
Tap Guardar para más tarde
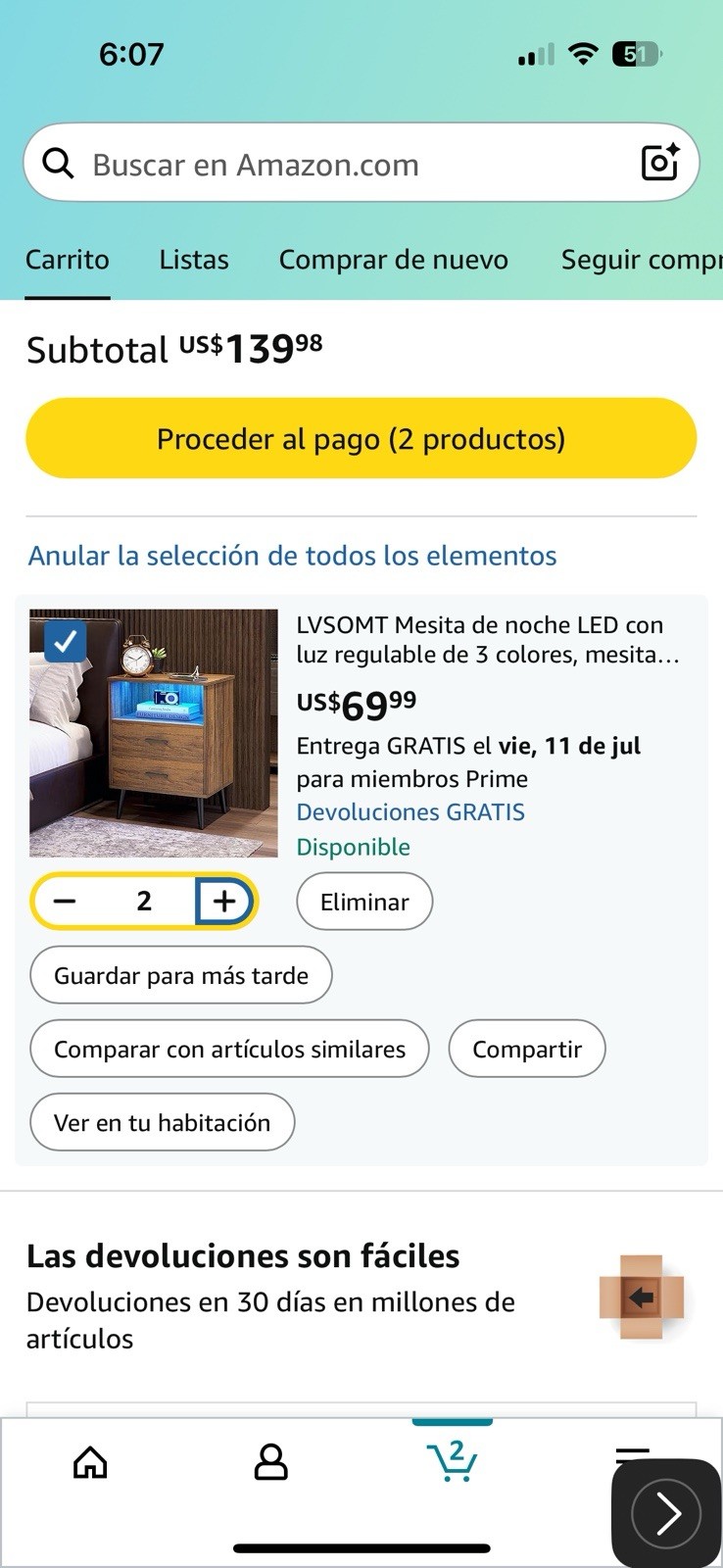click(x=181, y=975)
